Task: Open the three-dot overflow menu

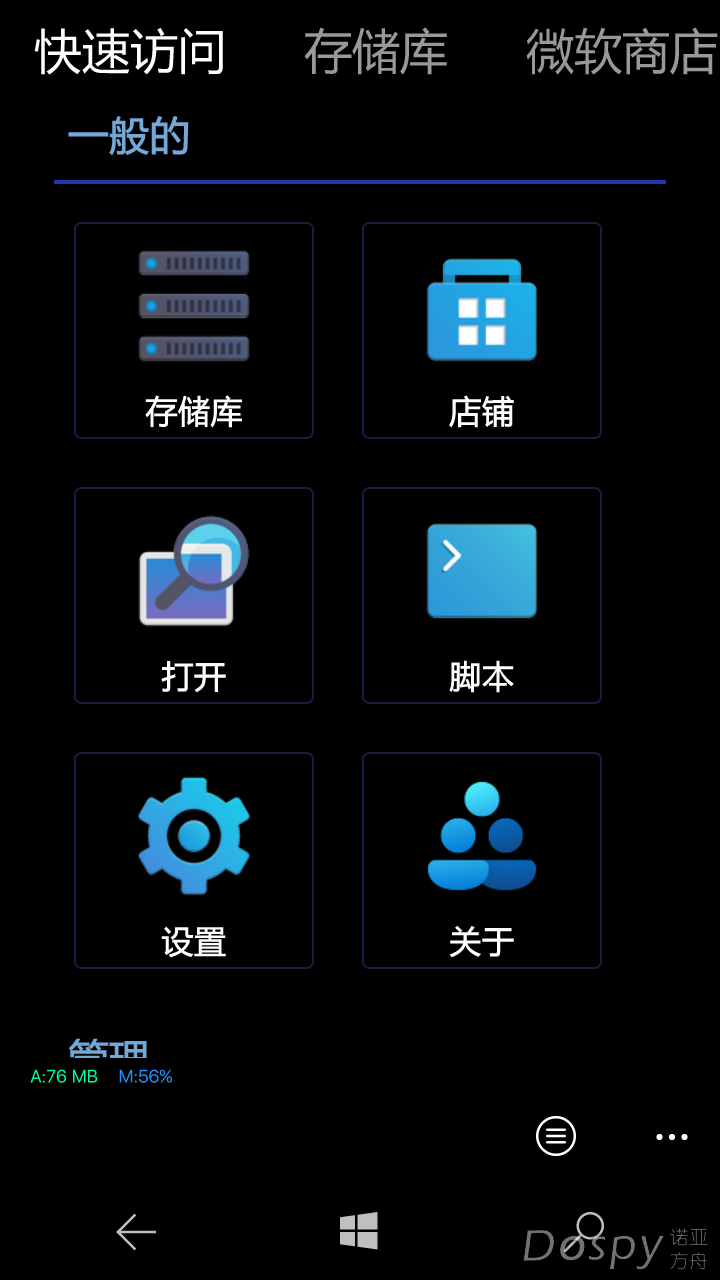Action: pos(671,1136)
